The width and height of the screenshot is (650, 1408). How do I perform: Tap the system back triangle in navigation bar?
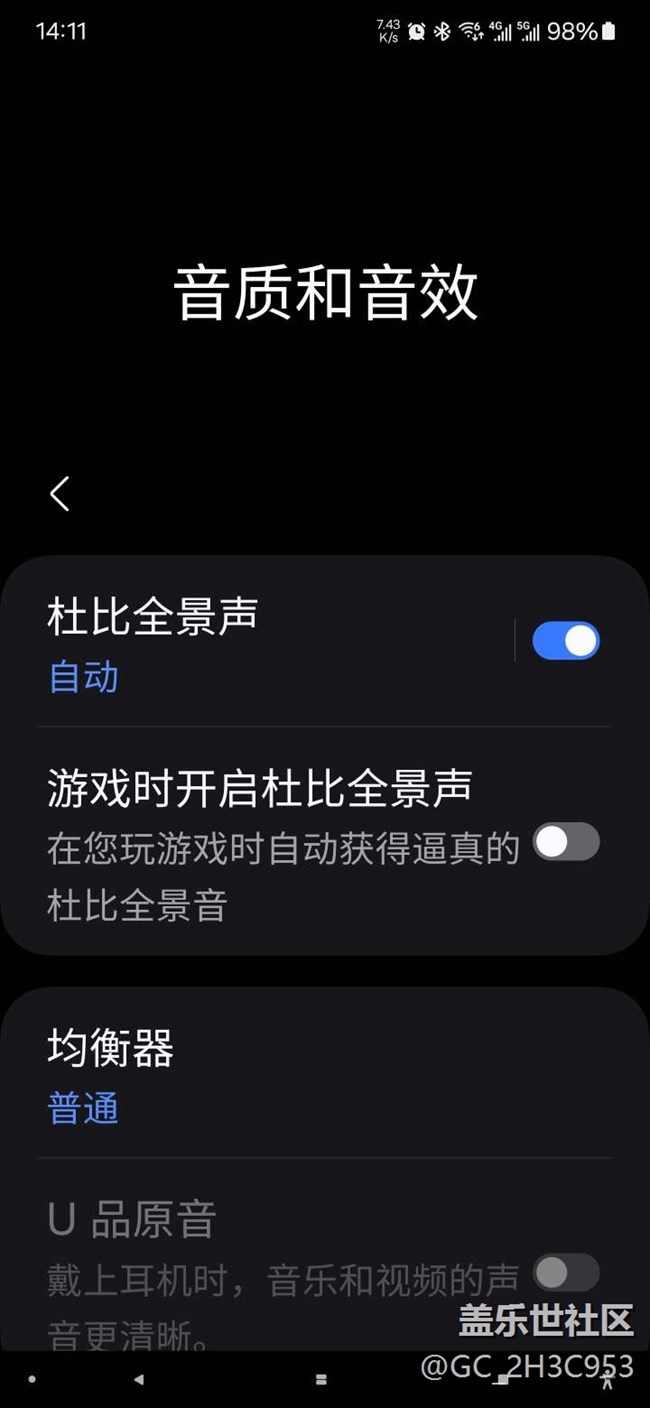coord(139,1379)
